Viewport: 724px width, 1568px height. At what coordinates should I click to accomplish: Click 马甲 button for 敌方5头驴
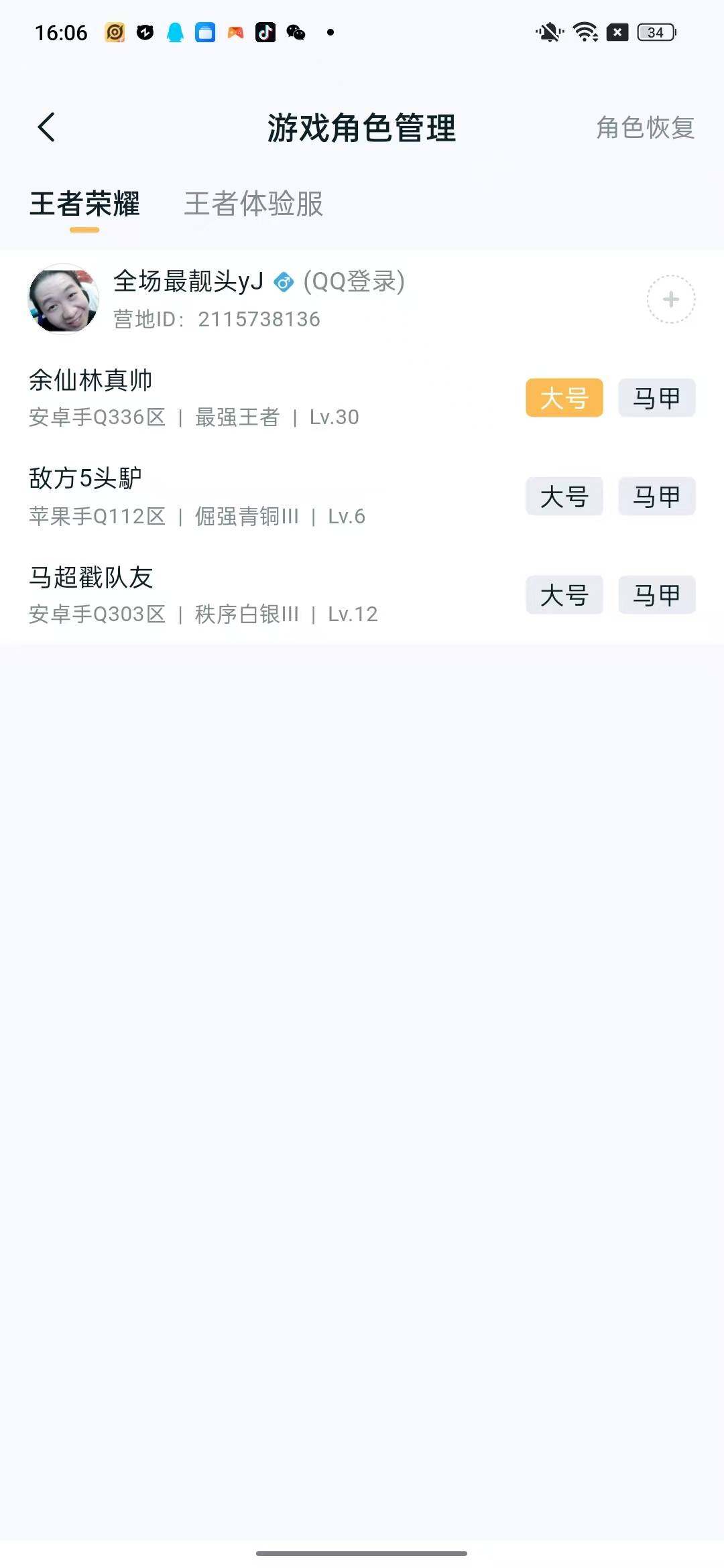point(656,497)
